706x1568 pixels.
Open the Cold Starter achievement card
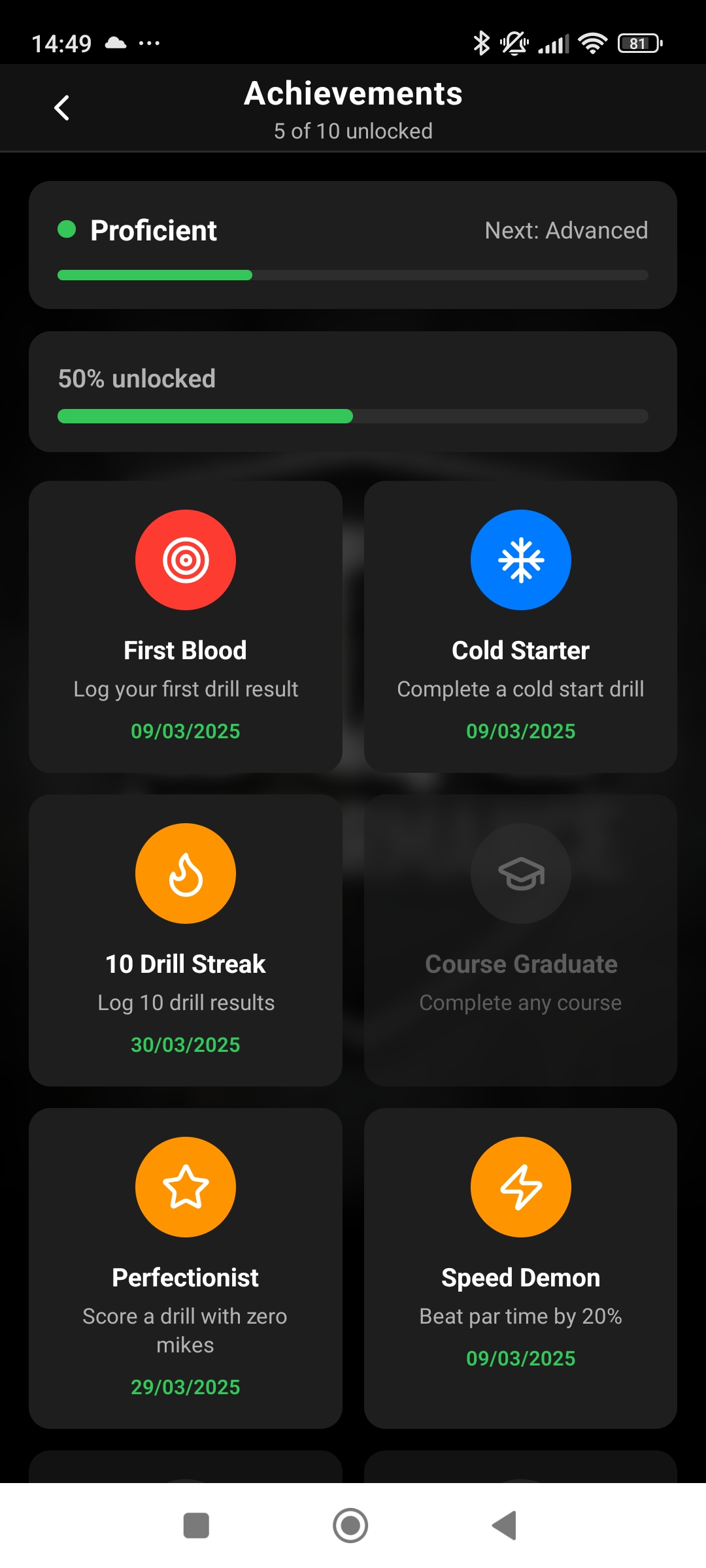520,627
